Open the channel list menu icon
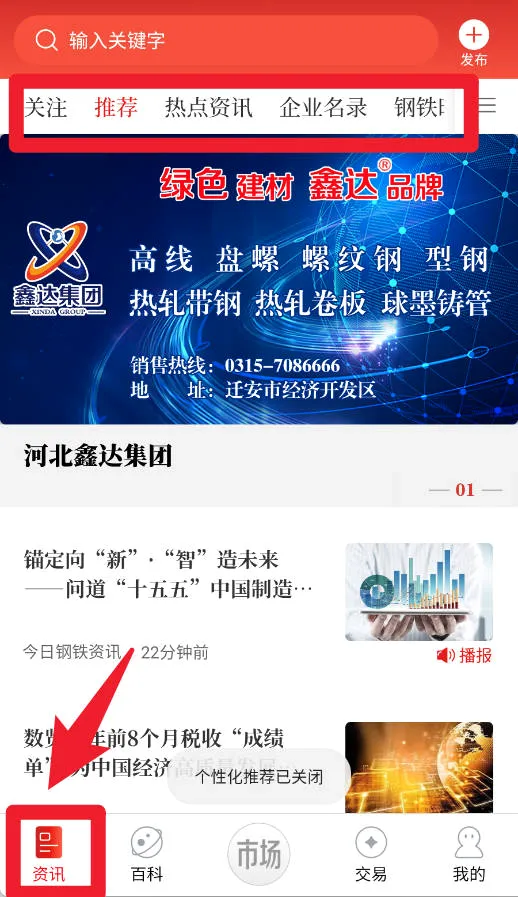Viewport: 518px width, 897px height. point(487,105)
